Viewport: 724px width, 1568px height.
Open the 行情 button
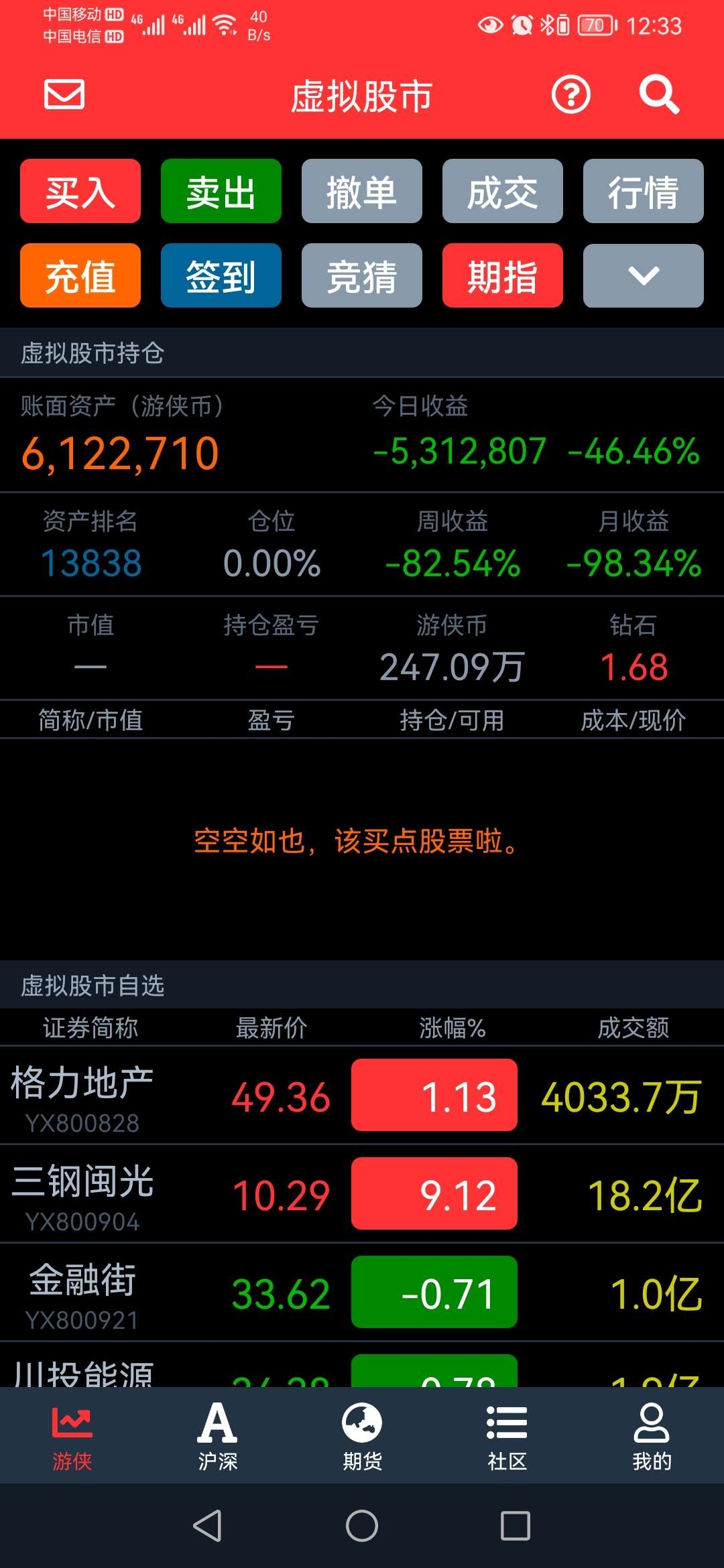point(644,191)
